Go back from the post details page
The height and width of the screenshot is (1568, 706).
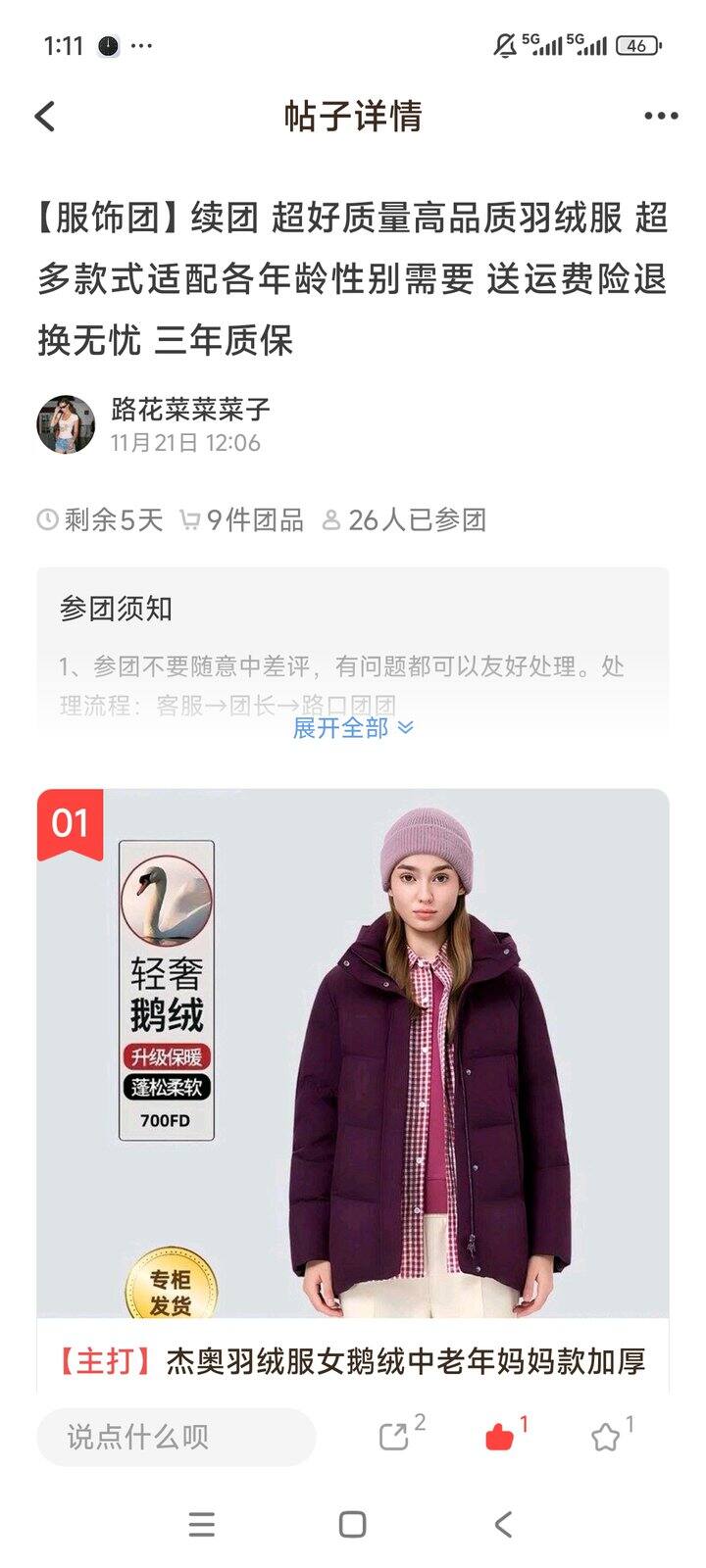tap(45, 117)
